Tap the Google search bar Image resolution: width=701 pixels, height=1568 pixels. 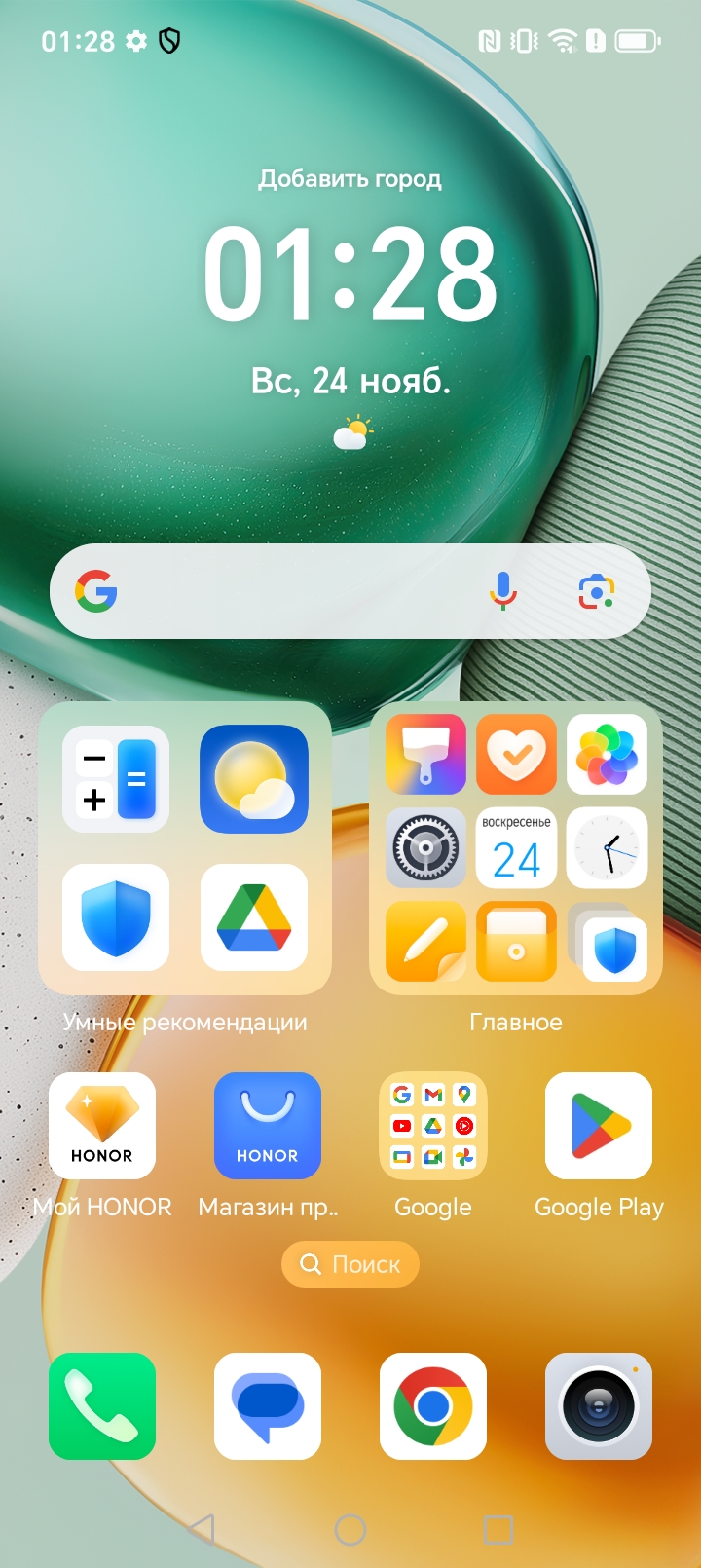[292, 591]
